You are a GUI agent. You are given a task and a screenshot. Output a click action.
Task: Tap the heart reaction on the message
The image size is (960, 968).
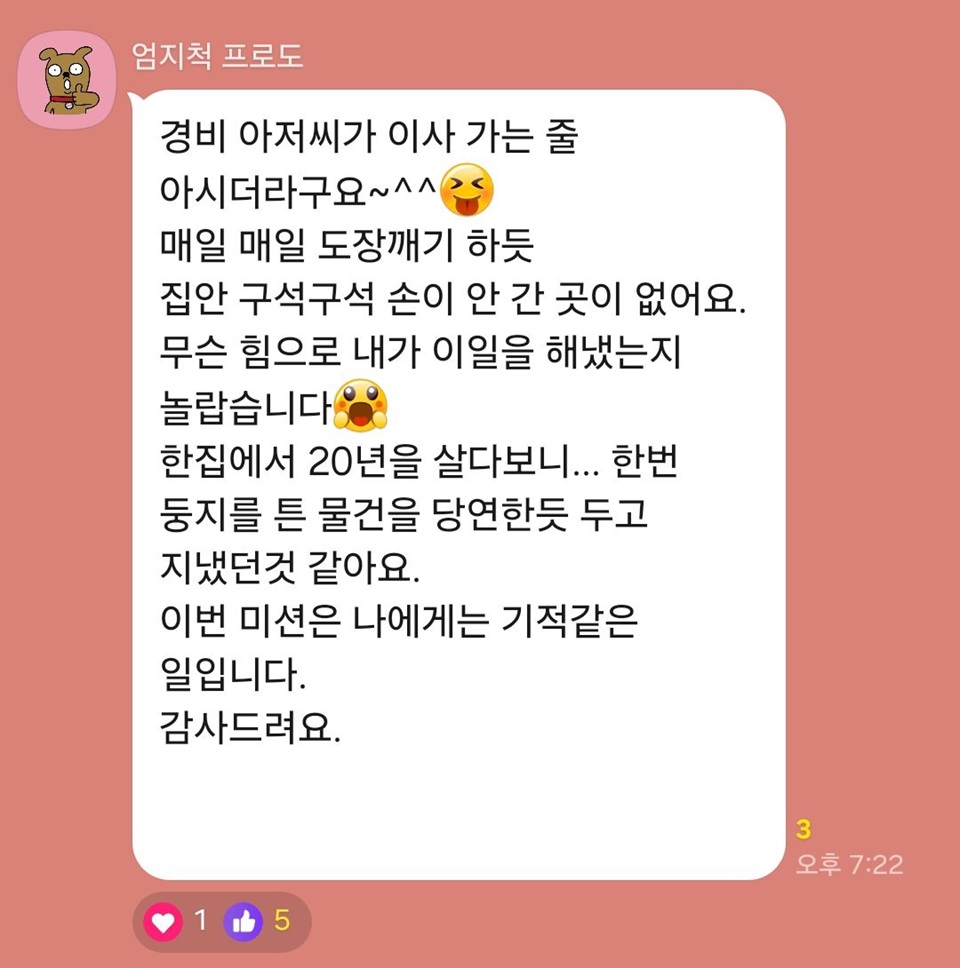164,921
